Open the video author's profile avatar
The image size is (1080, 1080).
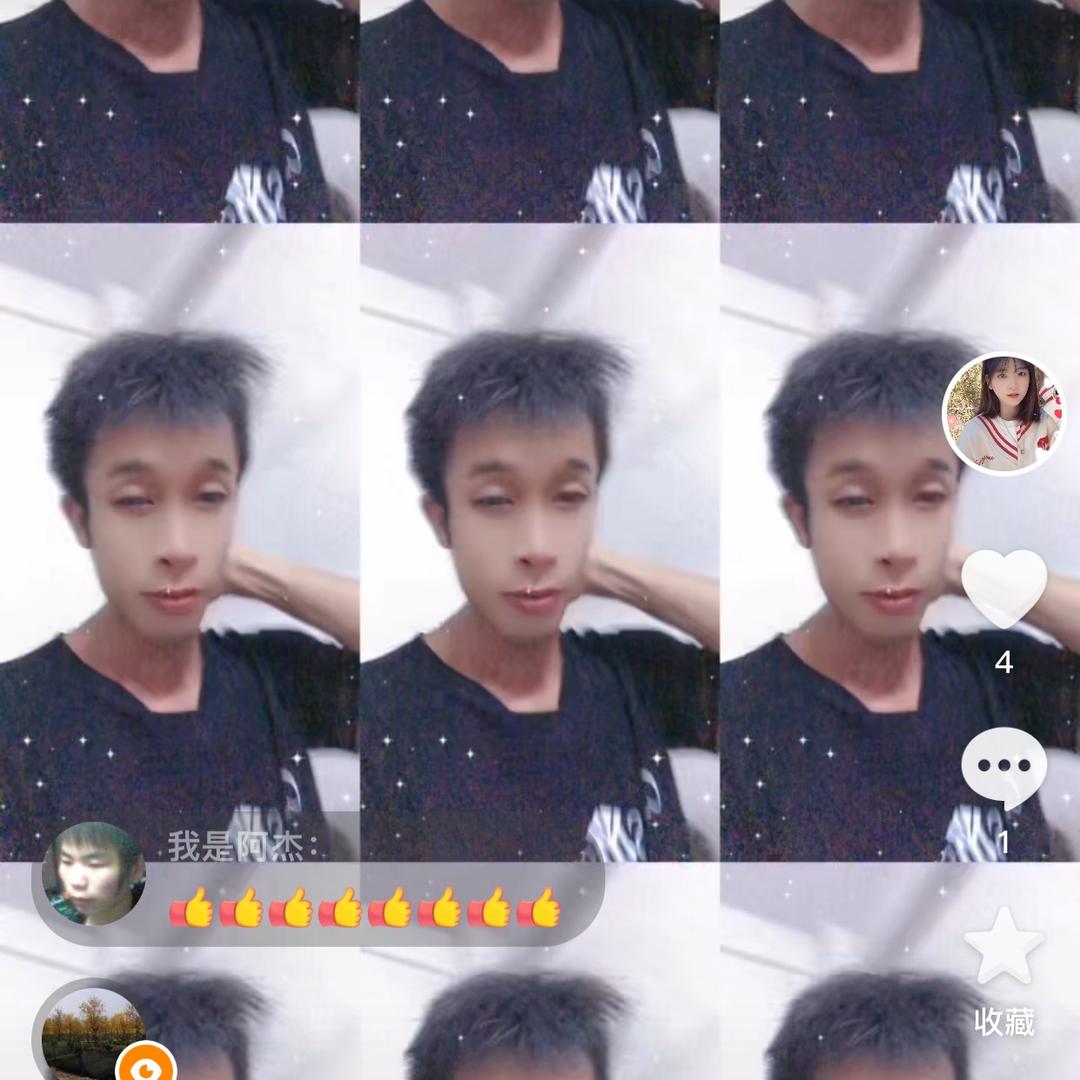coord(1003,413)
